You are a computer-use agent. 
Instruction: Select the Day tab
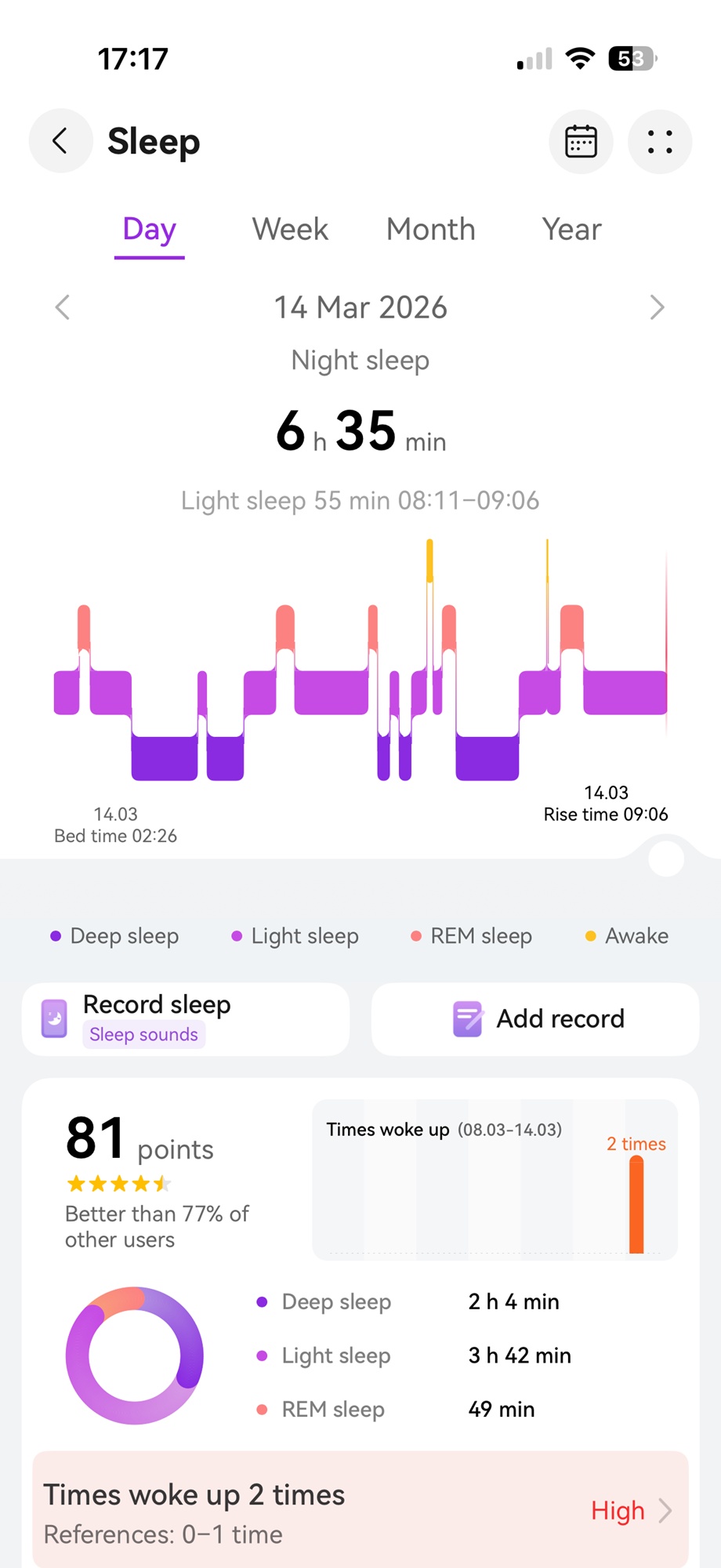149,230
